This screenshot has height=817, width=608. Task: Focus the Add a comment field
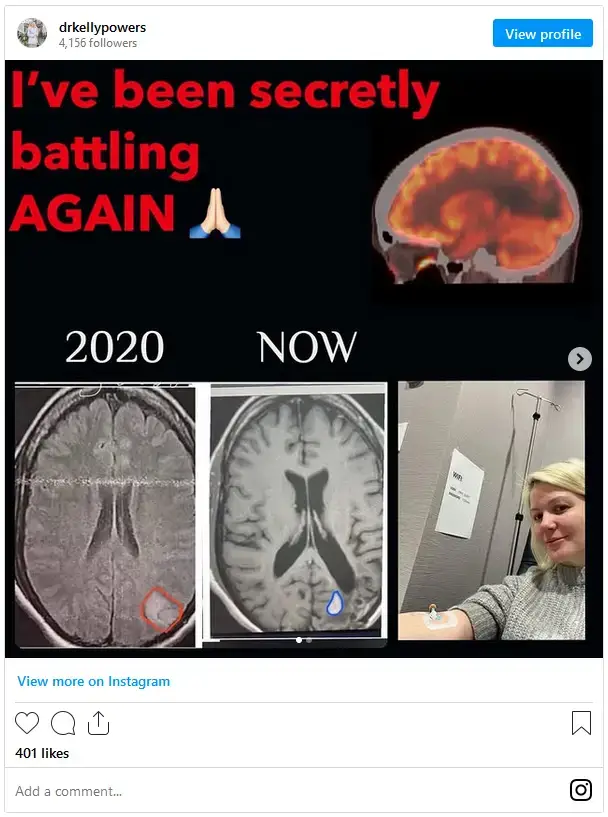pyautogui.click(x=280, y=791)
